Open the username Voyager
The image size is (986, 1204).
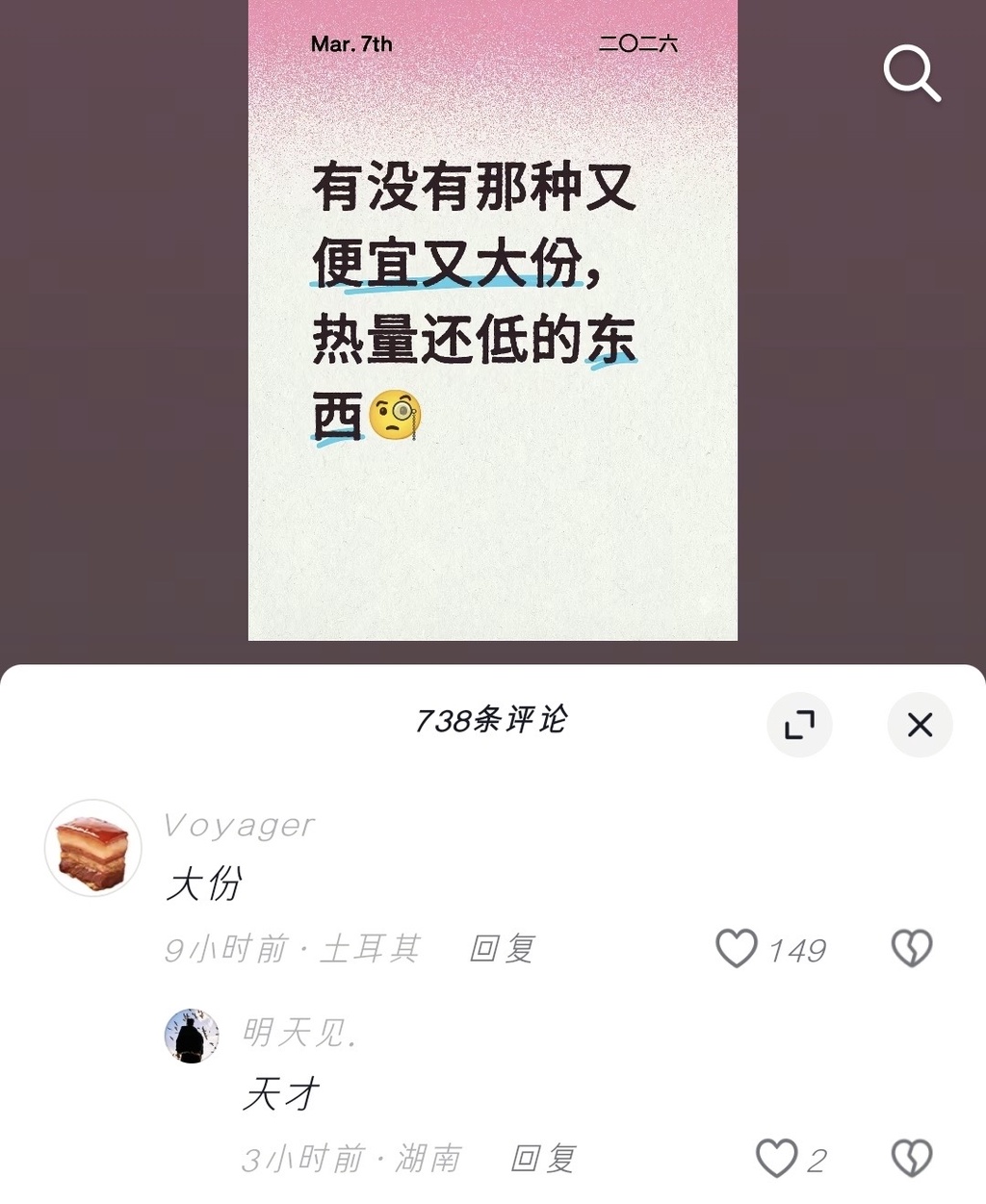[239, 825]
